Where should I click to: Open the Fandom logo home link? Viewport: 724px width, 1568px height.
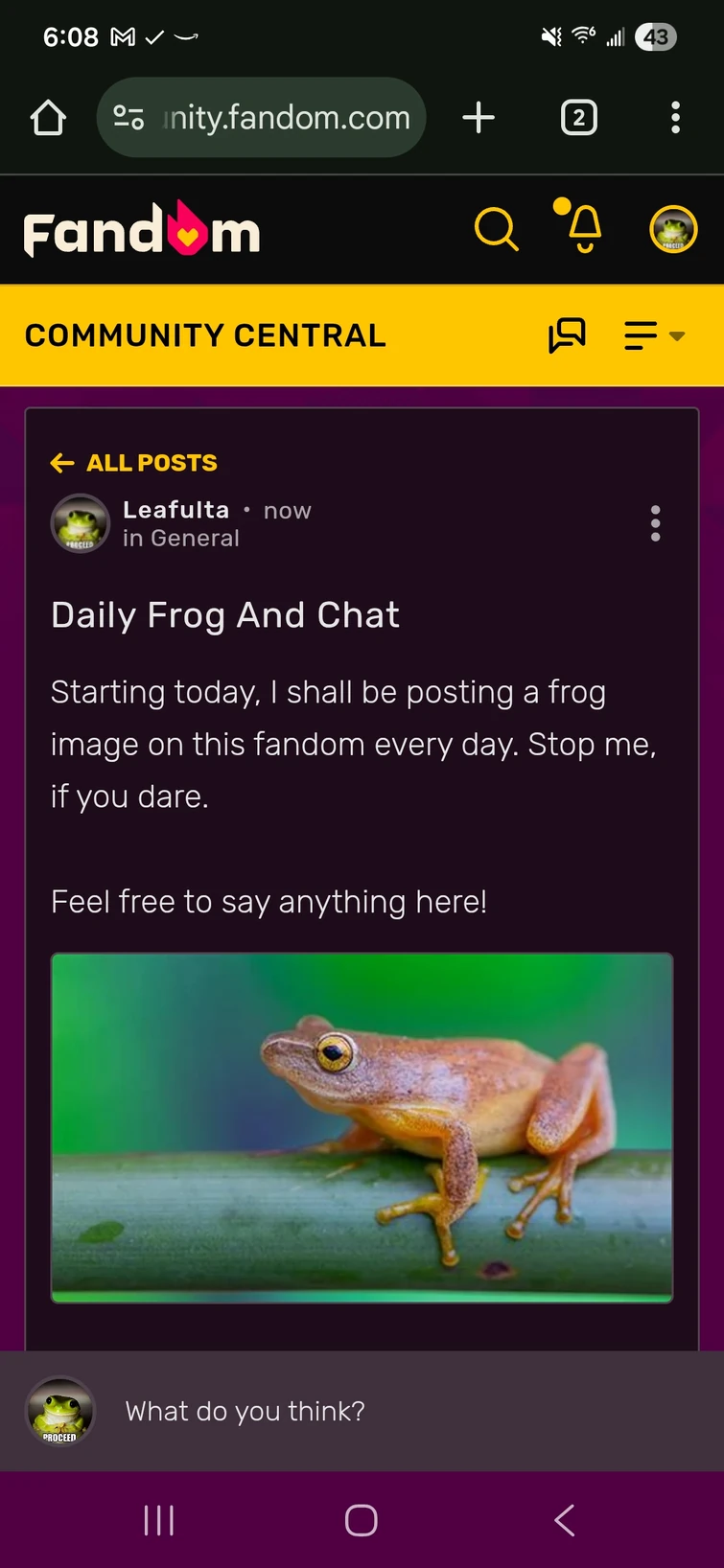[142, 231]
